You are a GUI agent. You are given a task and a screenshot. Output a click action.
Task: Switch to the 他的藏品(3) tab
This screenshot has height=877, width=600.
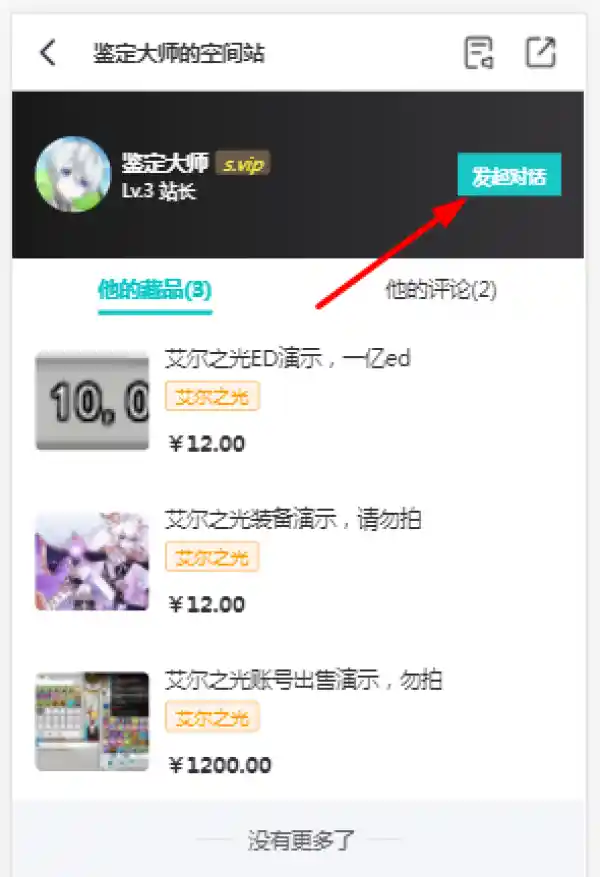click(155, 290)
